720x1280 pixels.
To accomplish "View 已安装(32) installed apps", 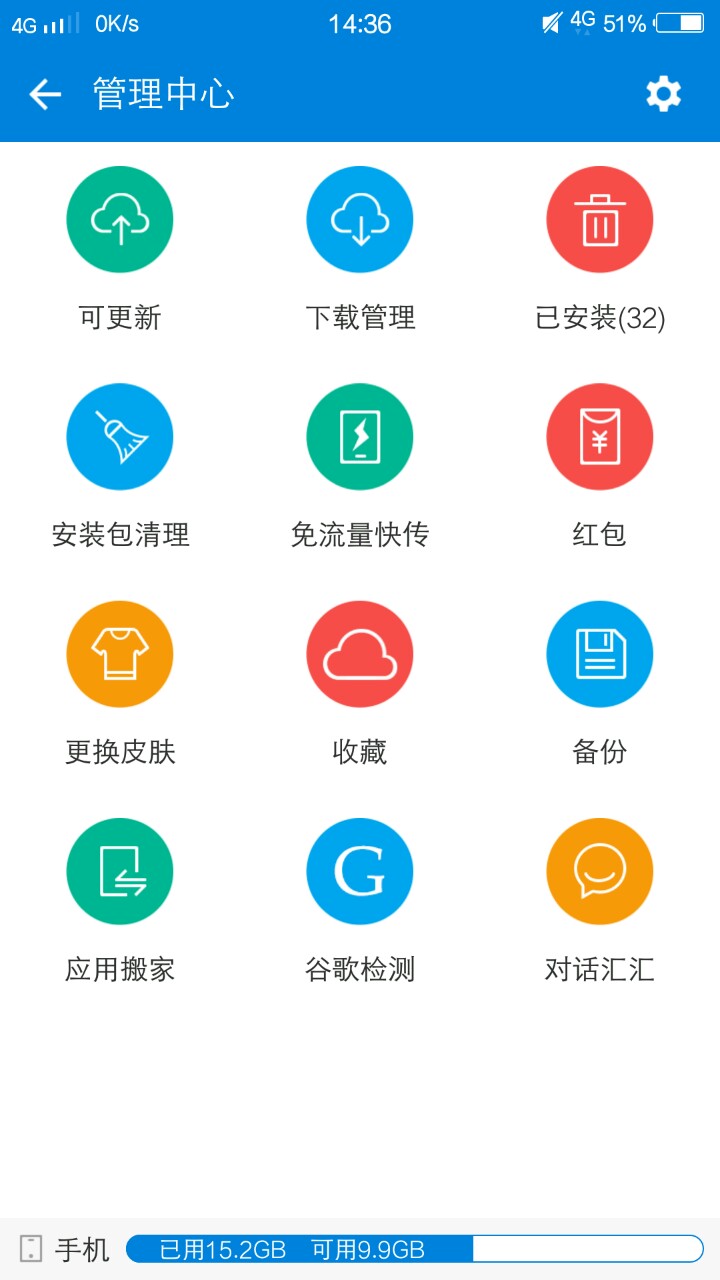I will [600, 220].
